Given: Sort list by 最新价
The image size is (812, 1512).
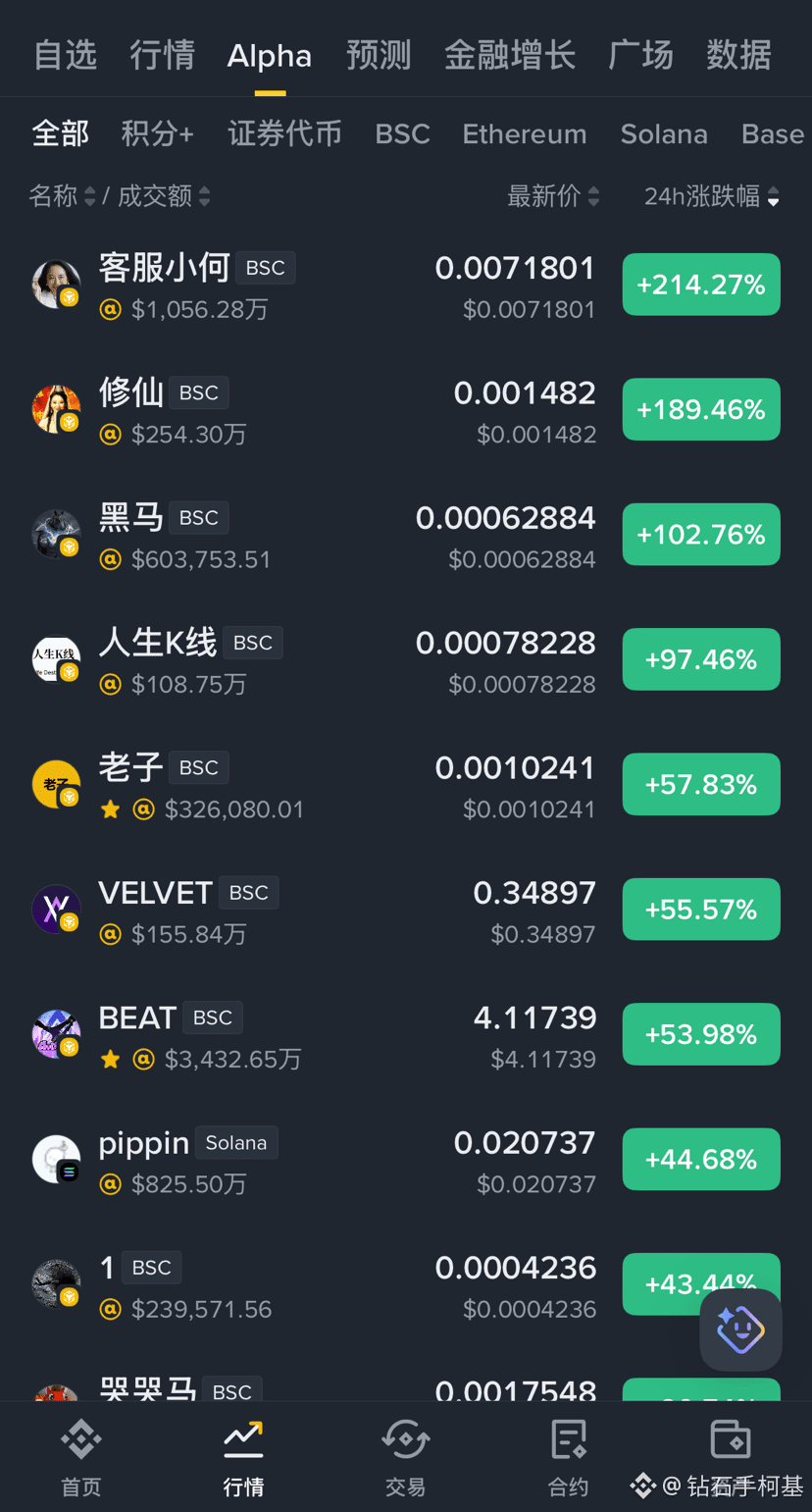Looking at the screenshot, I should click(553, 196).
